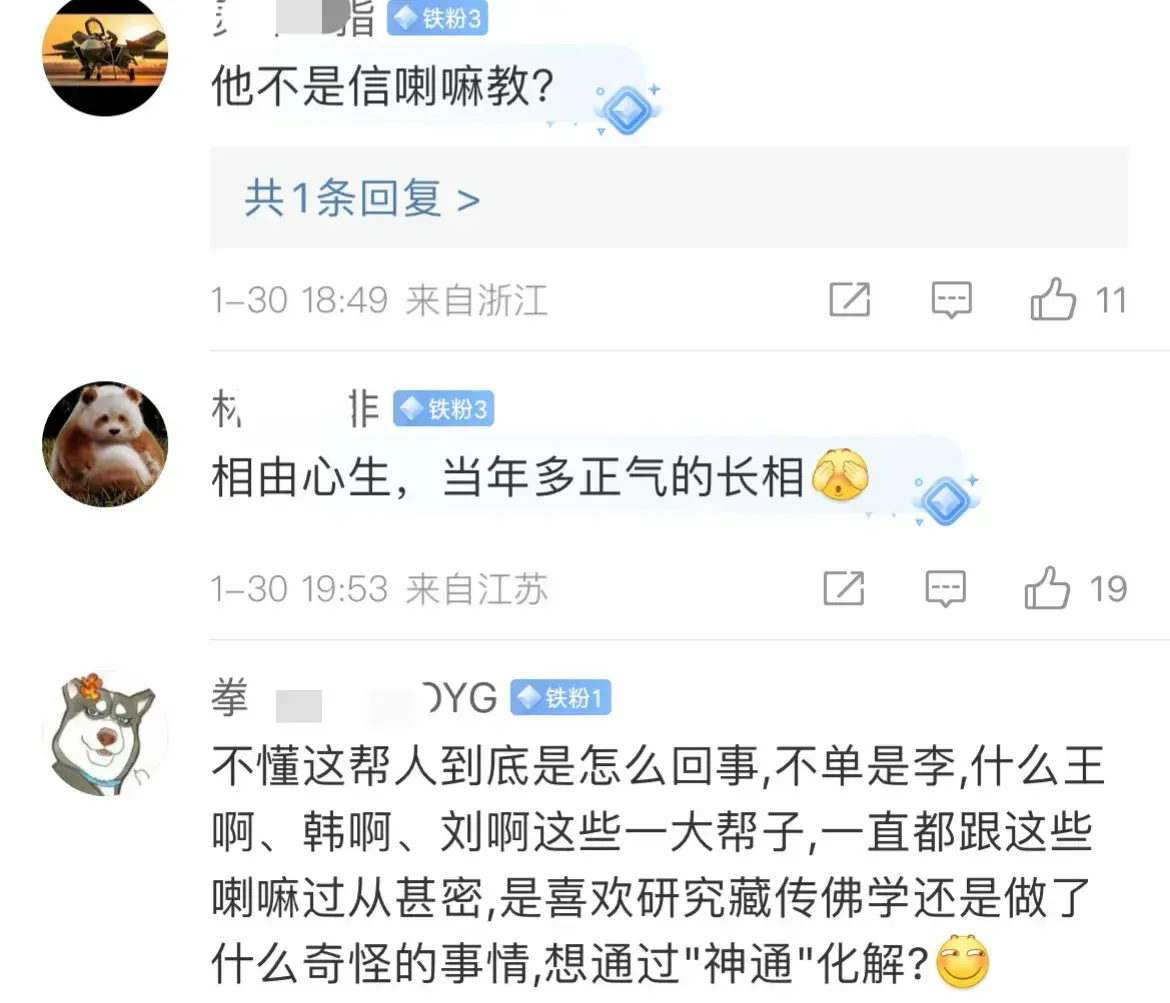Viewport: 1170px width, 1003px height.
Task: Open the panda avatar profile
Action: click(105, 443)
